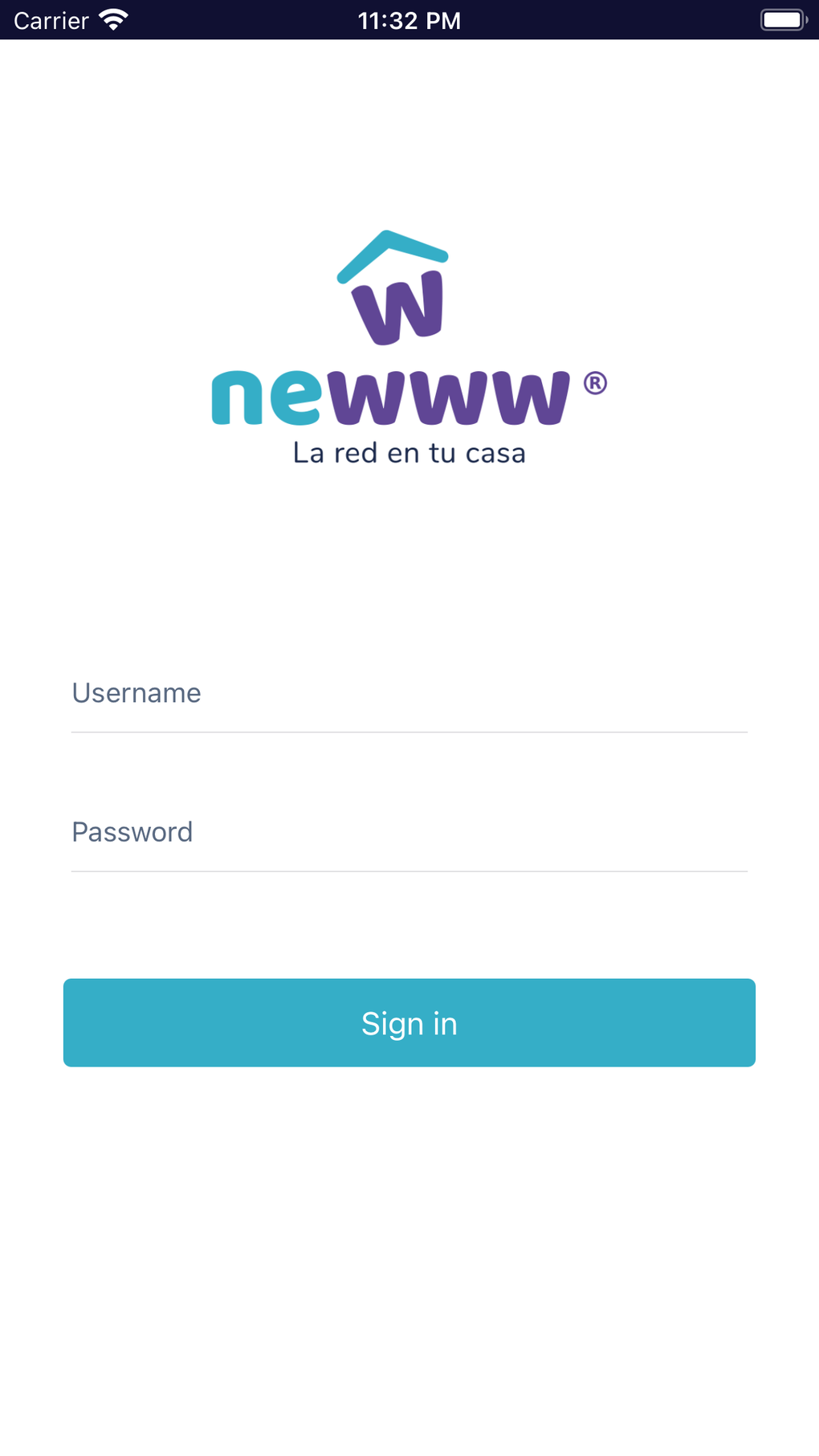
Task: Click the Username placeholder text
Action: (136, 692)
